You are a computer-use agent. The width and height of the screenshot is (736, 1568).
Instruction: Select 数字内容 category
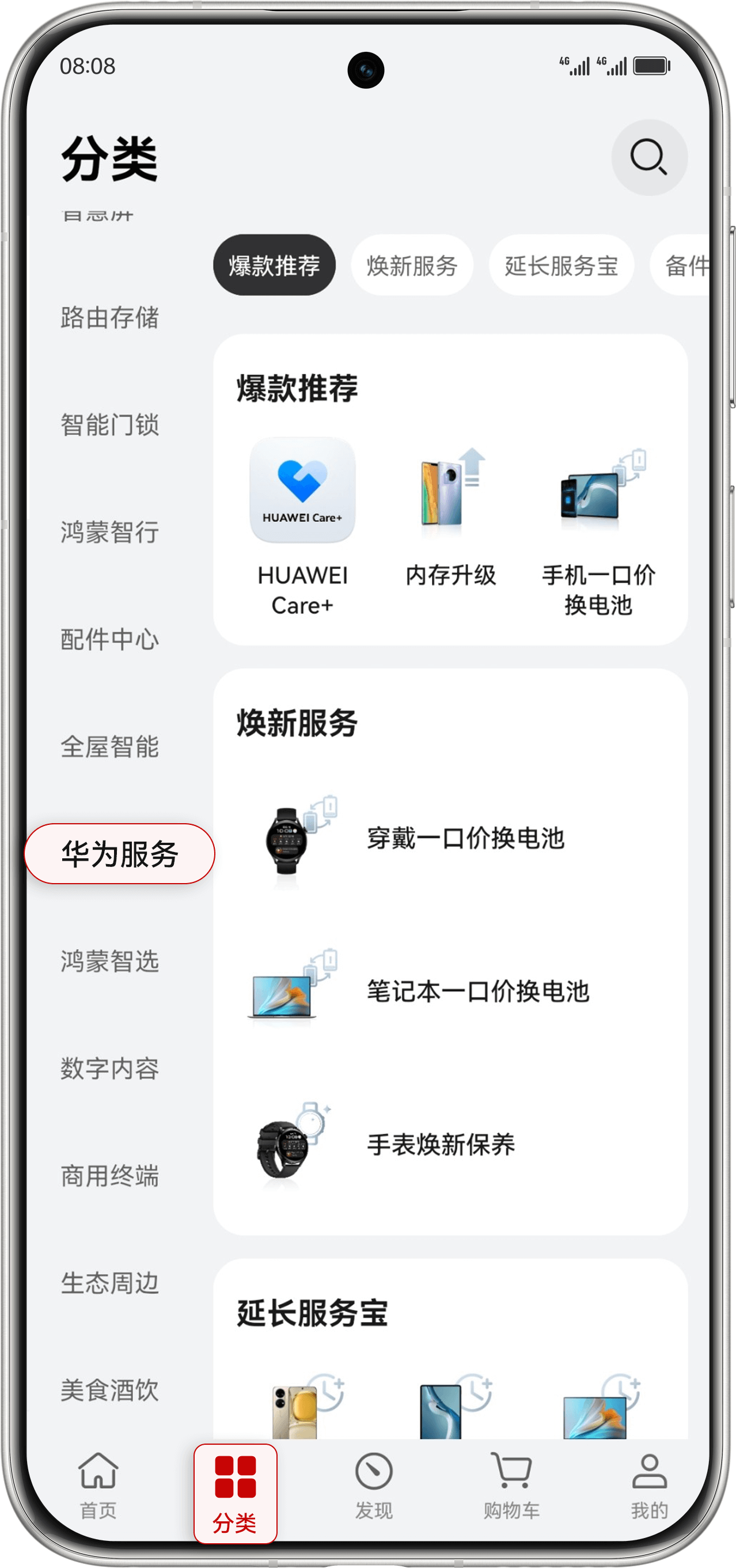pyautogui.click(x=109, y=1068)
